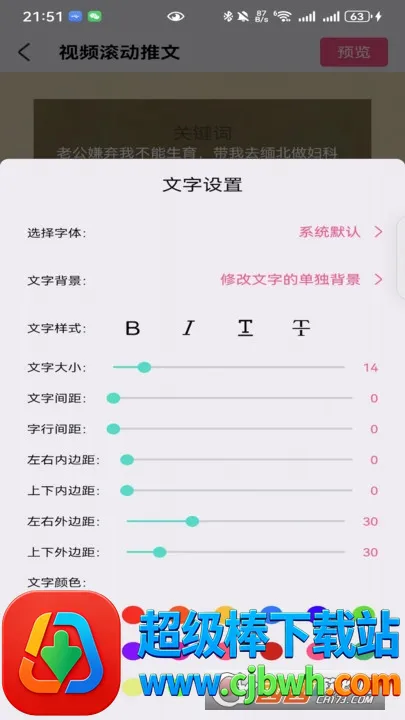Toggle bold text style B
This screenshot has height=720, width=405.
(x=133, y=328)
